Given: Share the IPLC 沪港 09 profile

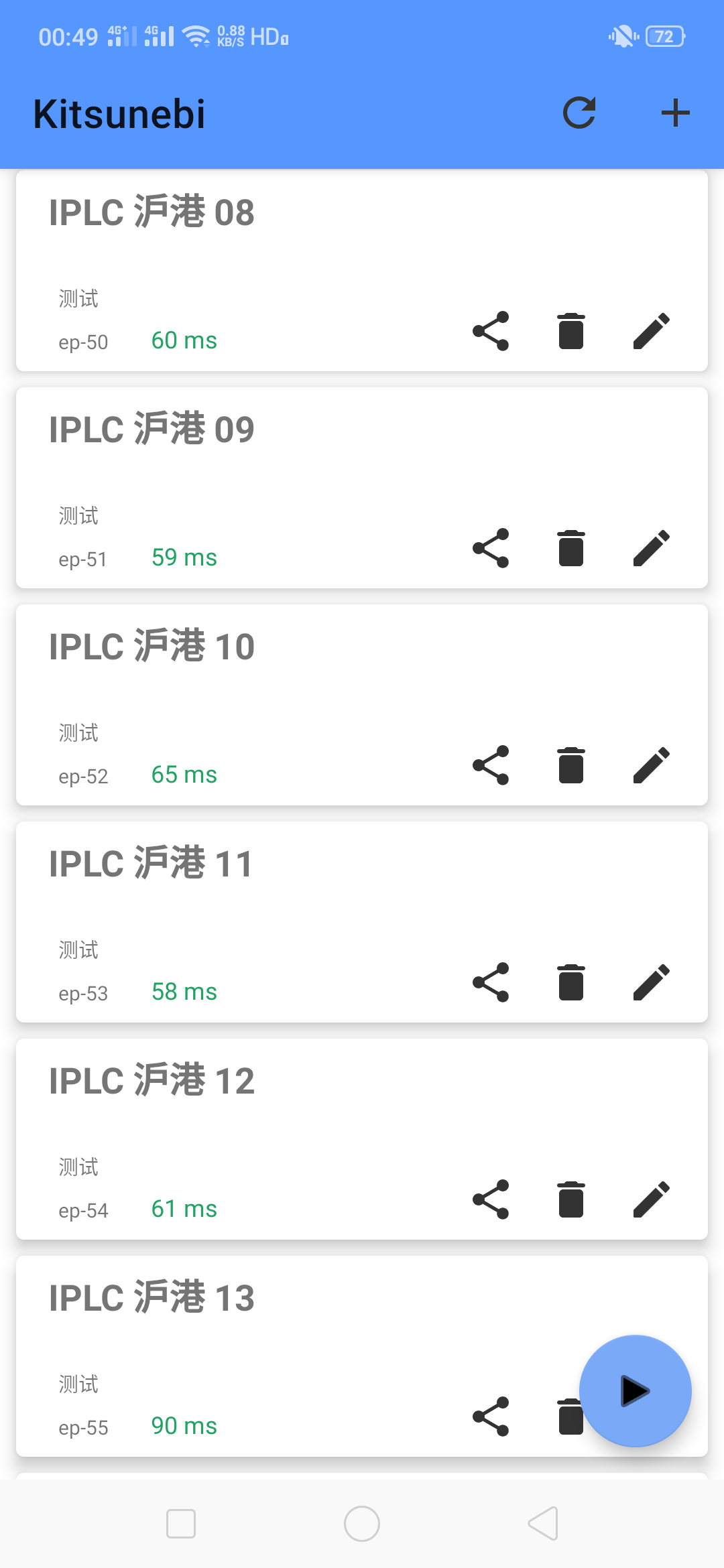Looking at the screenshot, I should pos(491,548).
